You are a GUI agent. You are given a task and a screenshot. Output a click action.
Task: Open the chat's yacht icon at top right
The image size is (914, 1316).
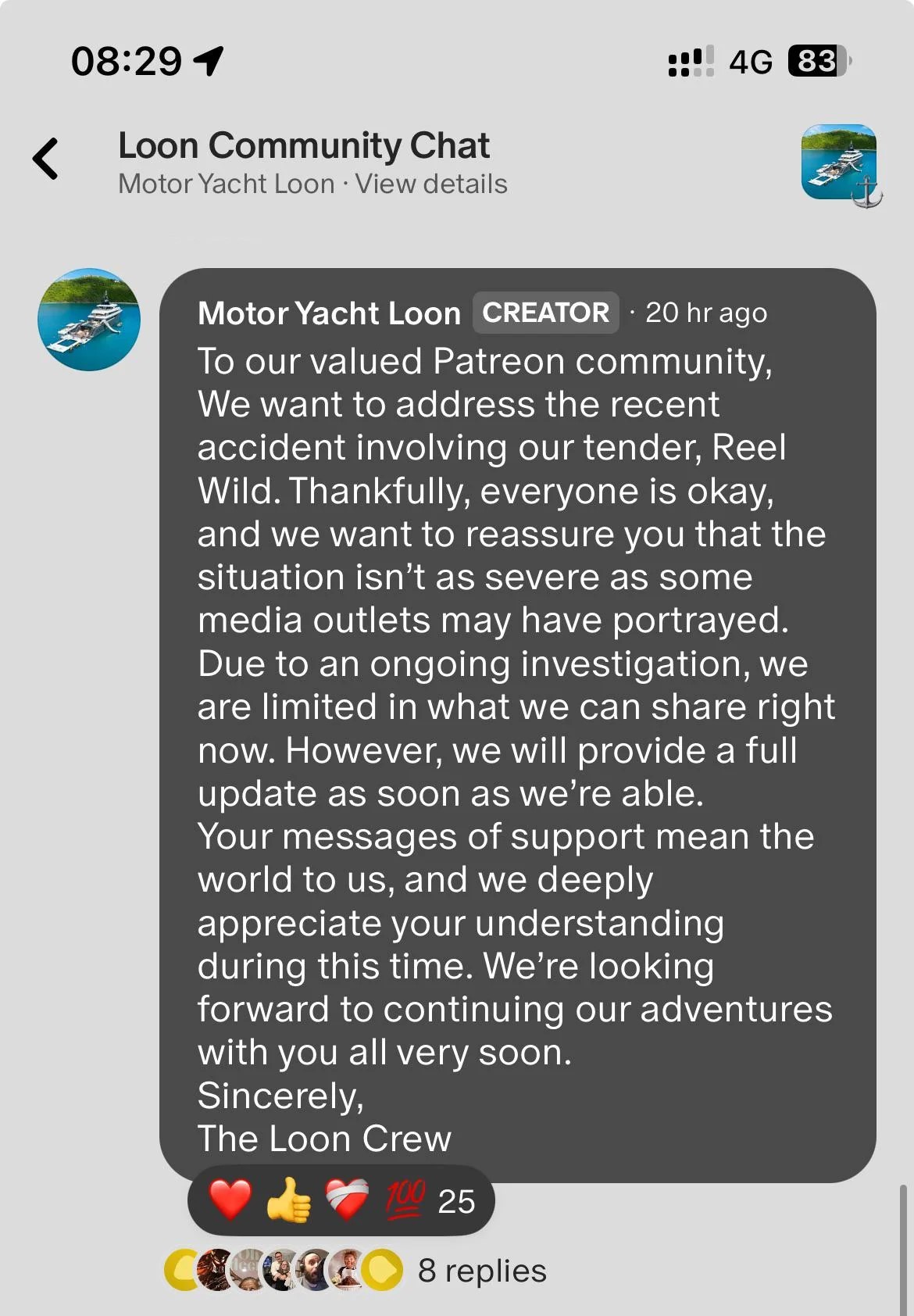tap(839, 162)
